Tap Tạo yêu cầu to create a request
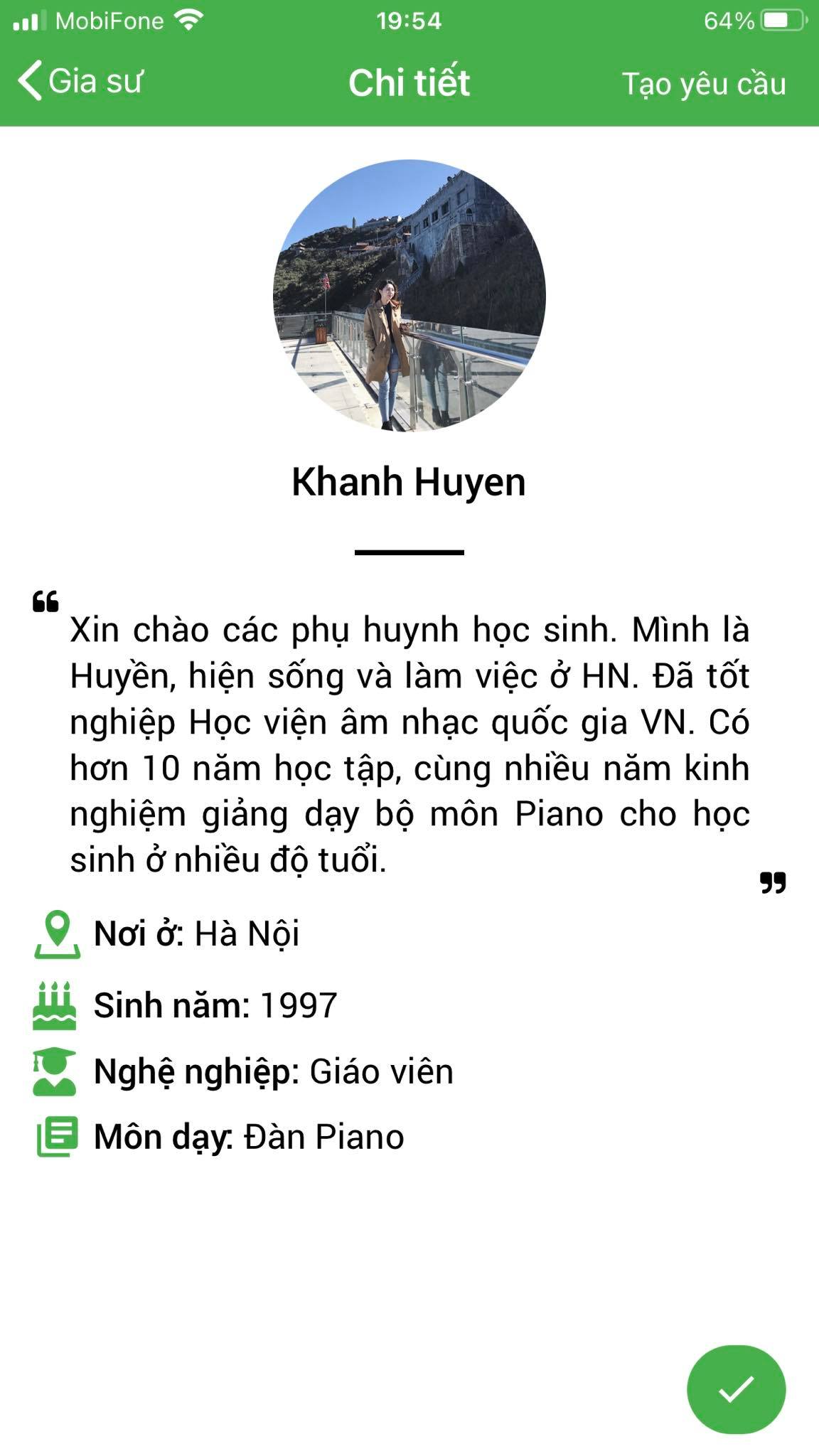Screen dimensions: 819x1456 coord(704,84)
